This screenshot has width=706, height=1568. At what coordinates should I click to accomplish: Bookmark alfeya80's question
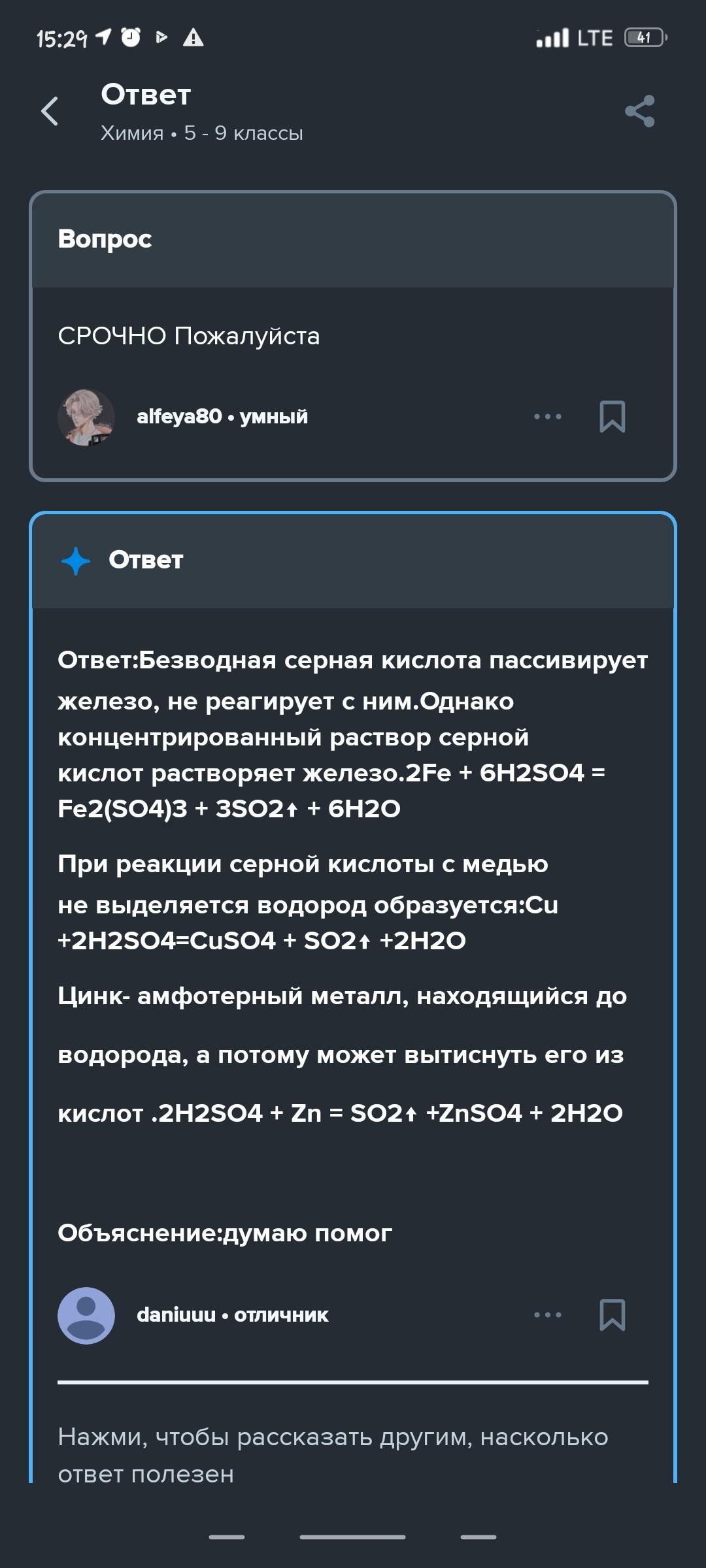pyautogui.click(x=612, y=417)
